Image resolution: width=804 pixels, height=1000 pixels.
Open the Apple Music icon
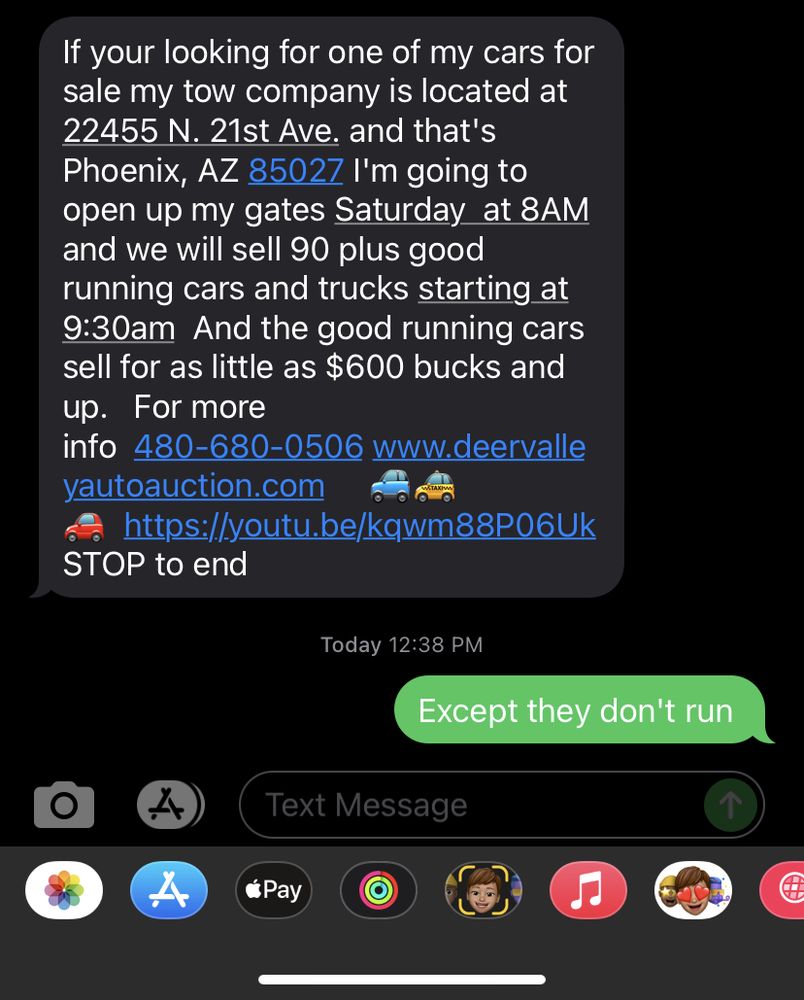(x=588, y=890)
